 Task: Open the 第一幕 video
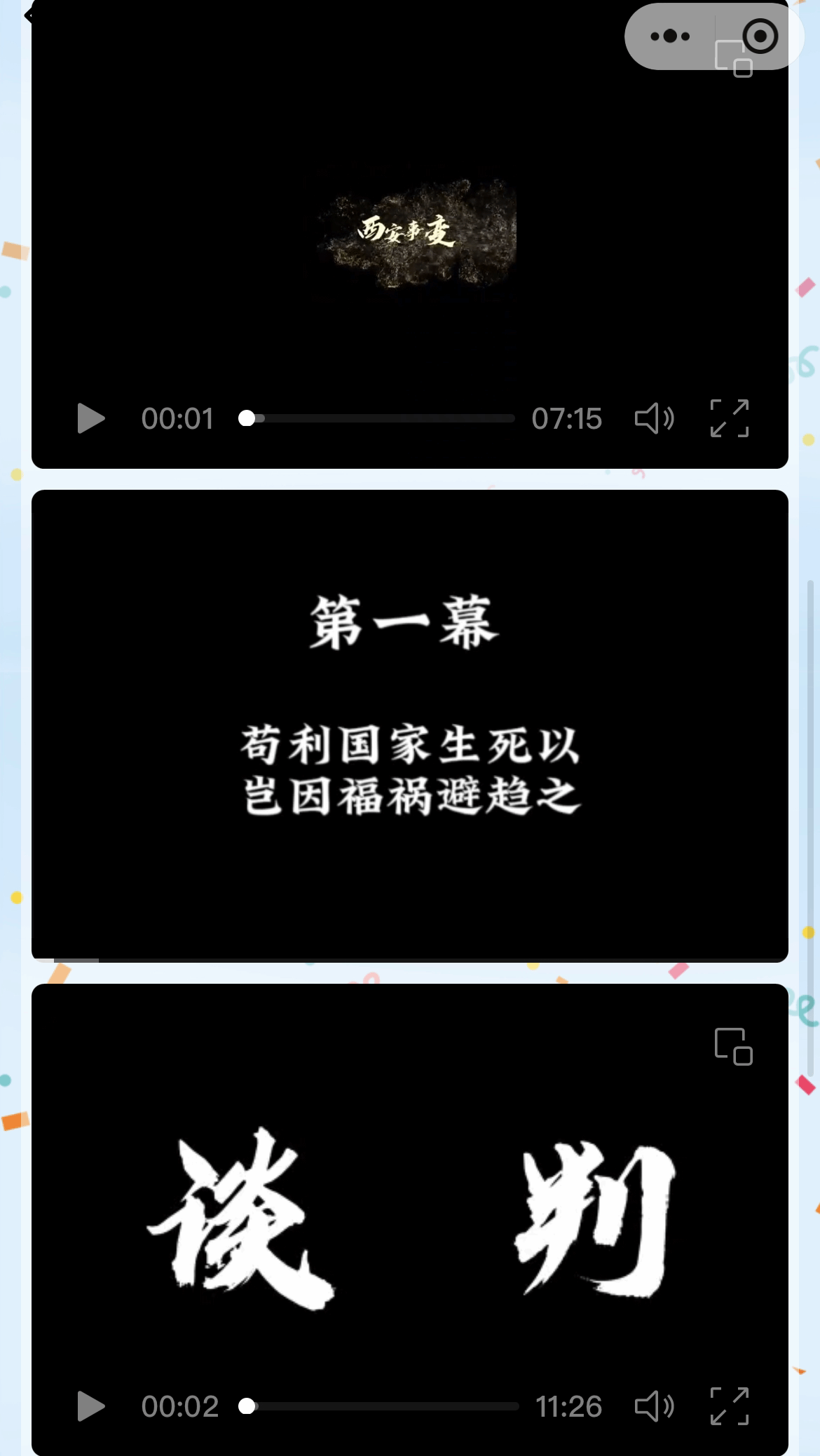pos(410,725)
